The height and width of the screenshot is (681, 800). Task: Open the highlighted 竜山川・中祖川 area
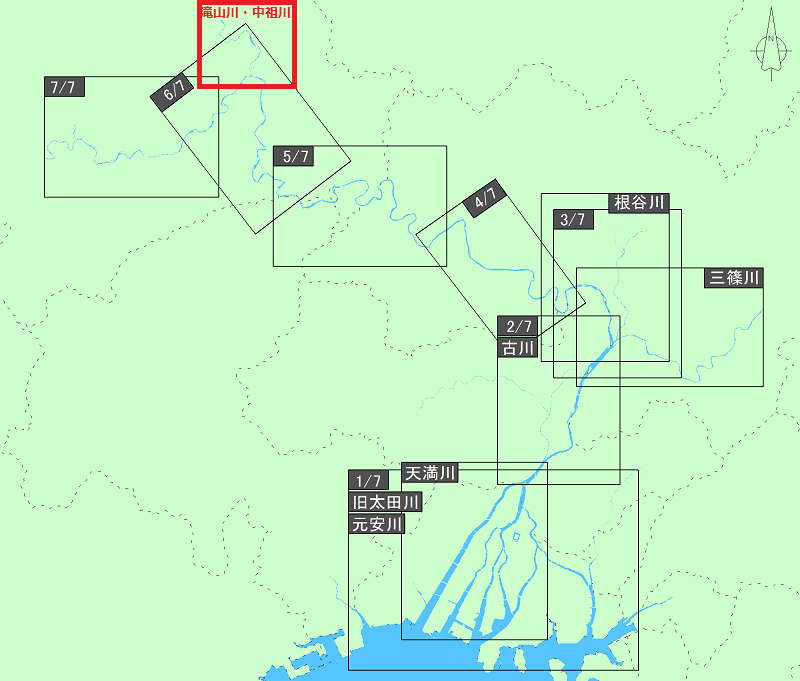[x=246, y=50]
